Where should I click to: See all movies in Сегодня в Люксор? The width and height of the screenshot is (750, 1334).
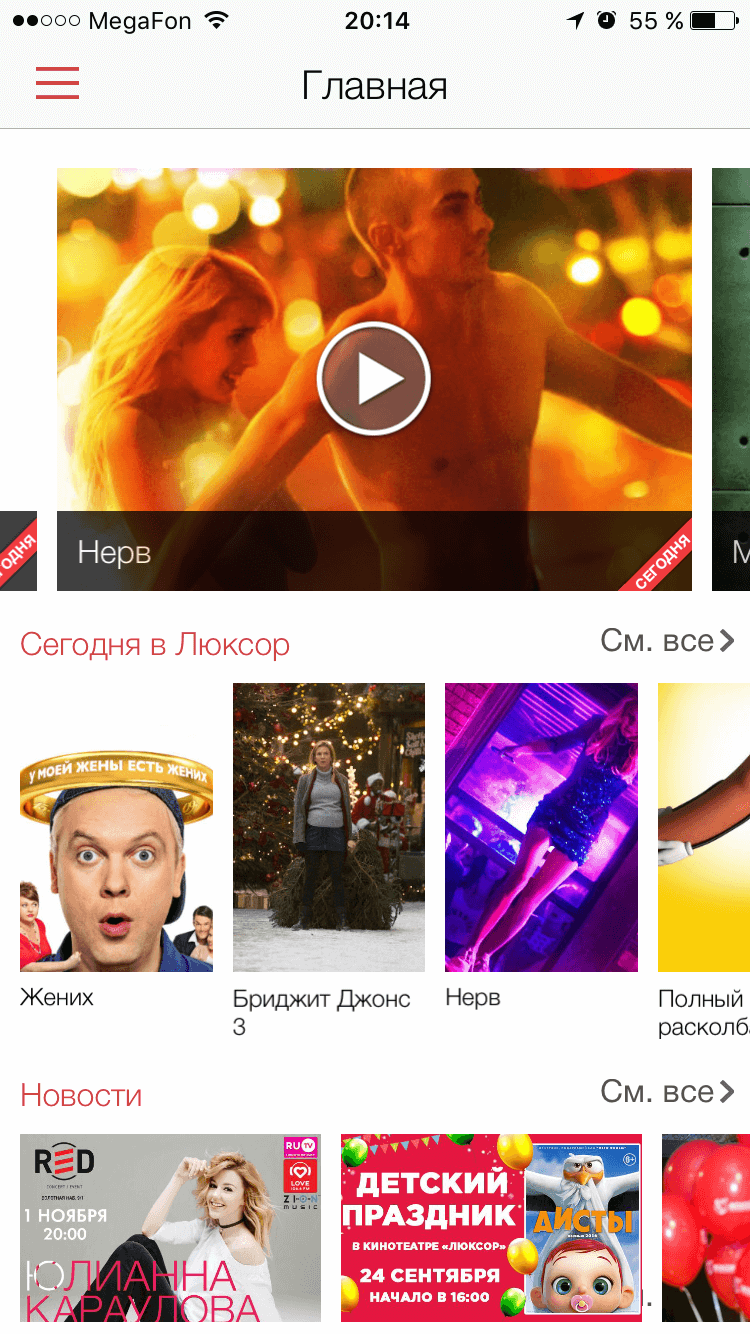pyautogui.click(x=667, y=641)
